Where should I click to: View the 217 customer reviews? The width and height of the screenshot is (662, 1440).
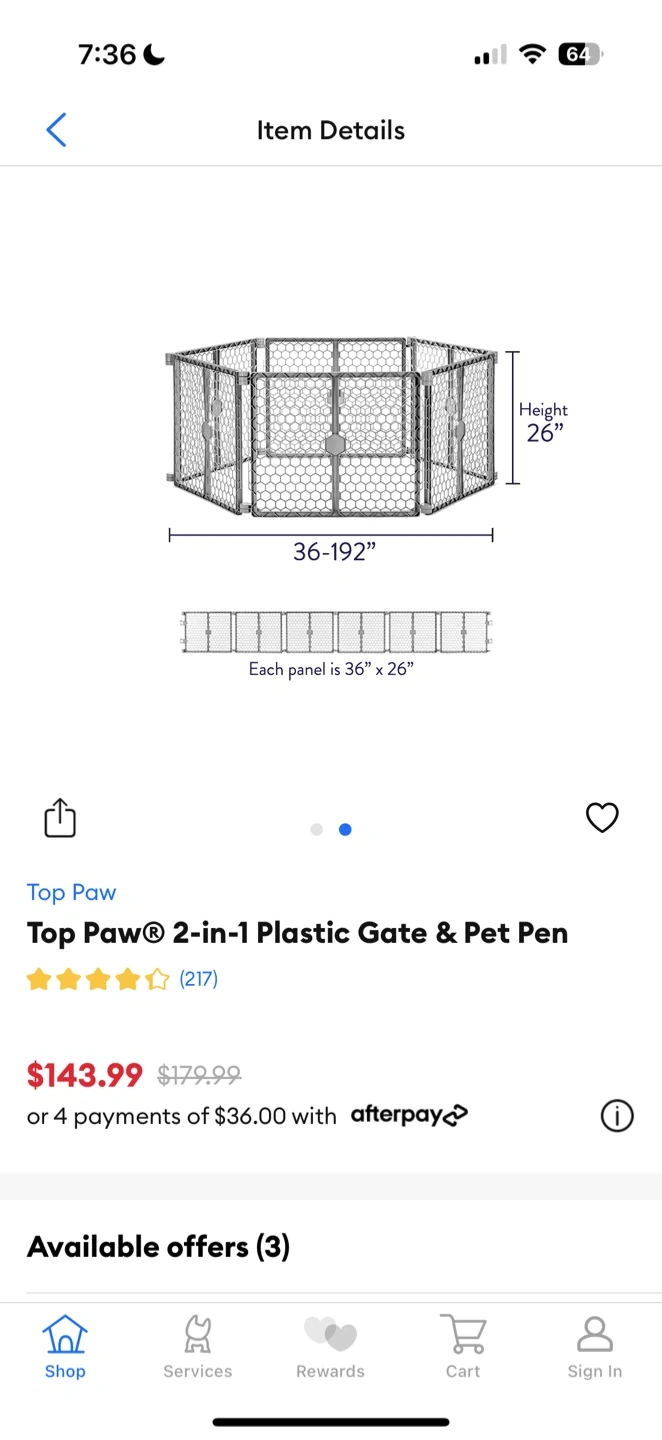(x=198, y=979)
